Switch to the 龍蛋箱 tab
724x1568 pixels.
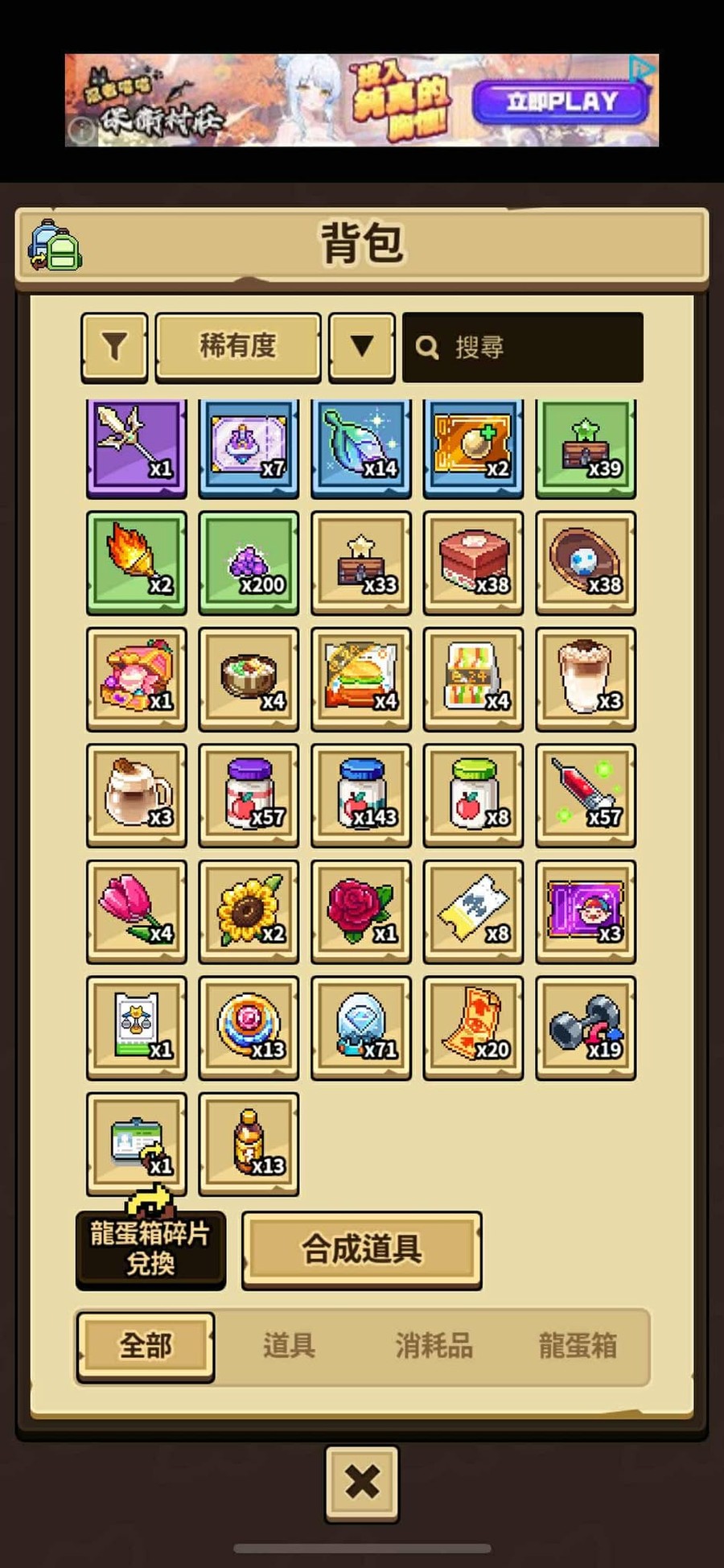(578, 1345)
